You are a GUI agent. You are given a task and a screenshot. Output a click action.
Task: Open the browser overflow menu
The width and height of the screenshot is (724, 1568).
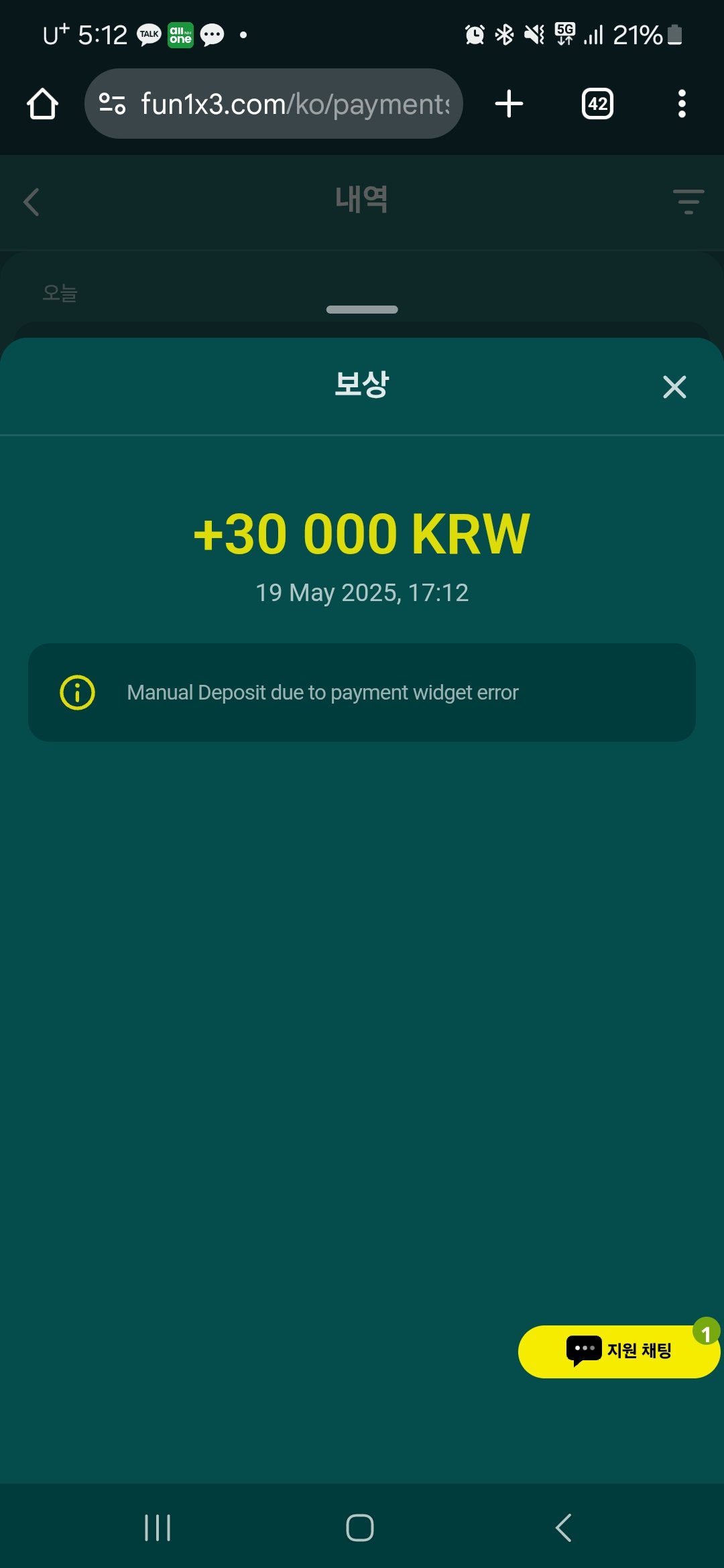(x=682, y=104)
